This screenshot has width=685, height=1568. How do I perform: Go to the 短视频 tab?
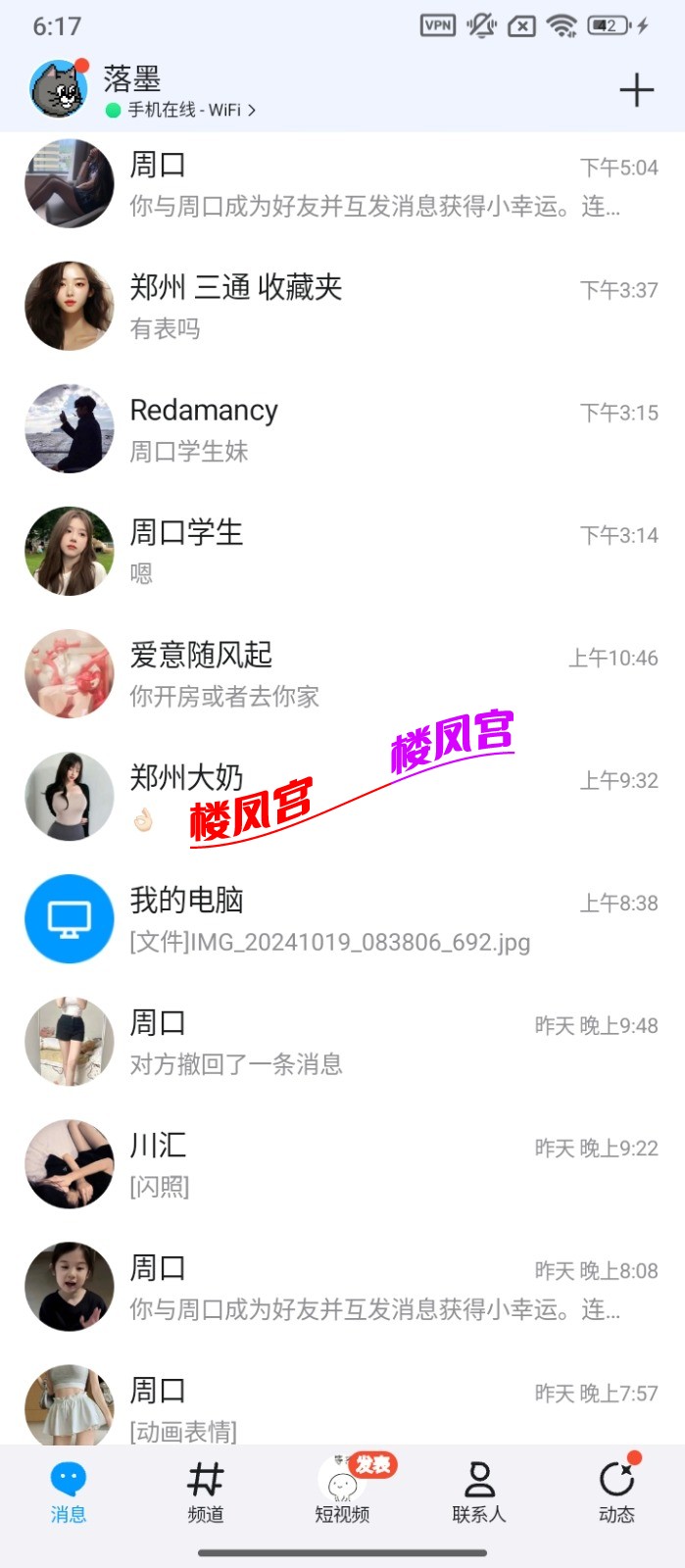(x=342, y=1492)
